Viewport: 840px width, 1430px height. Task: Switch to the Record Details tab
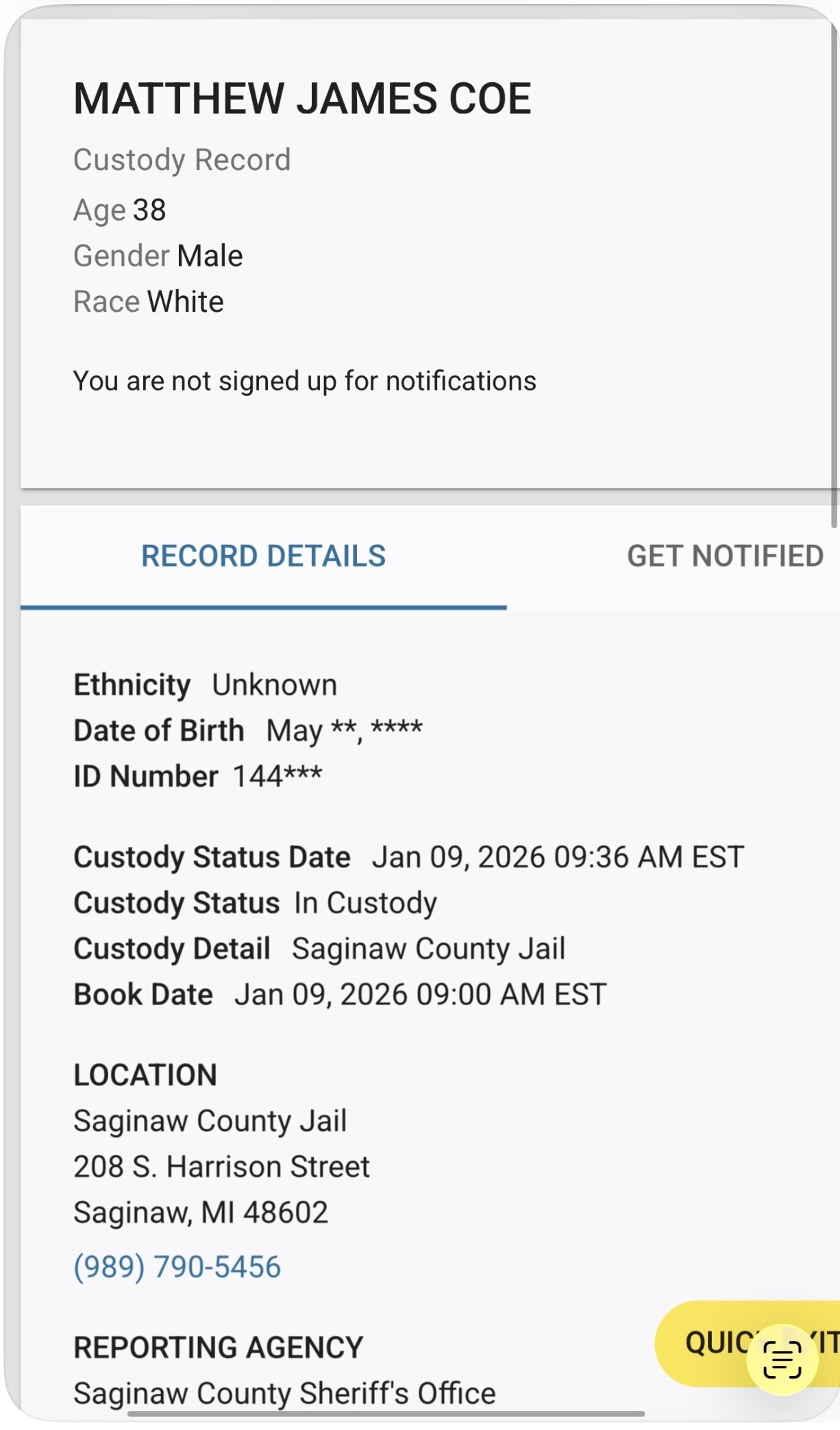(x=263, y=556)
